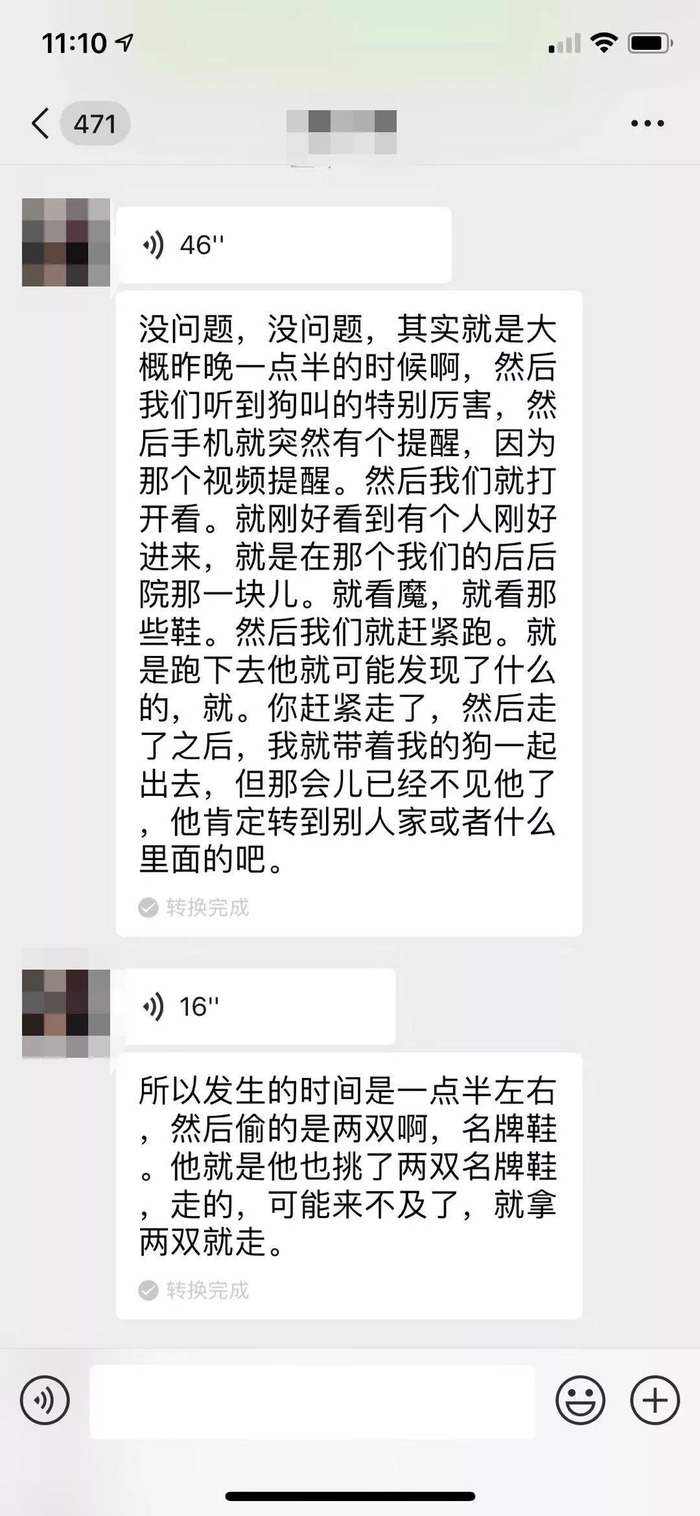Focus the message text field
This screenshot has height=1516, width=700.
[312, 1401]
